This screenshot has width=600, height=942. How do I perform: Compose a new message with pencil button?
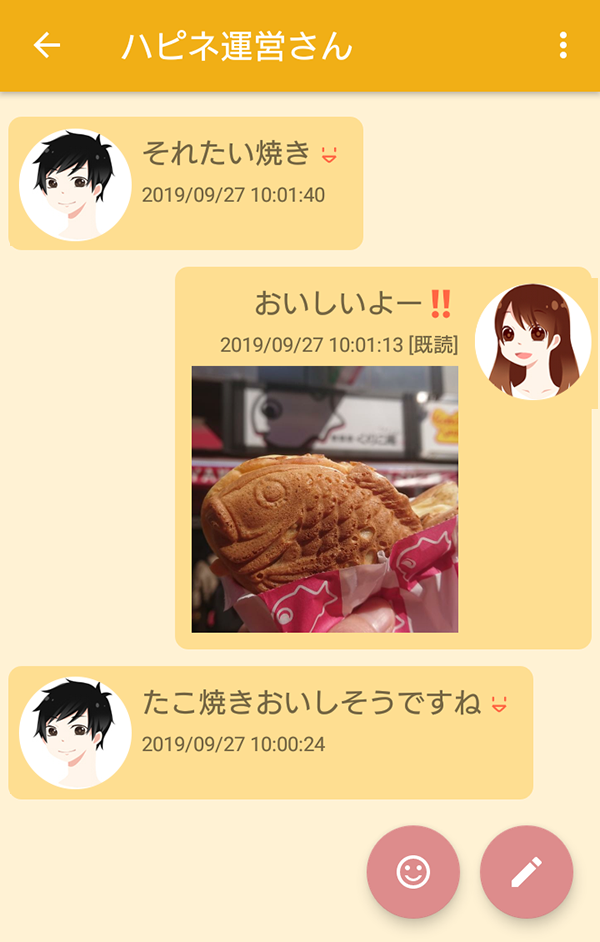point(526,872)
